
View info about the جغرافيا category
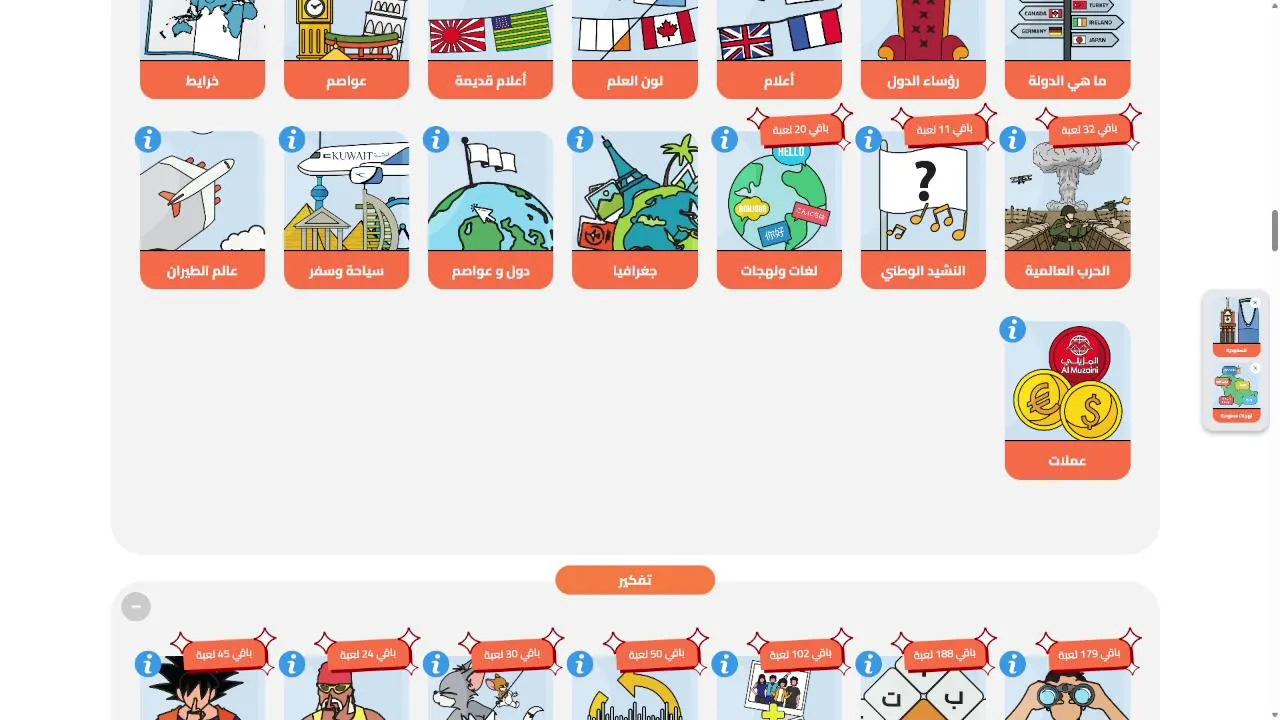tap(580, 139)
